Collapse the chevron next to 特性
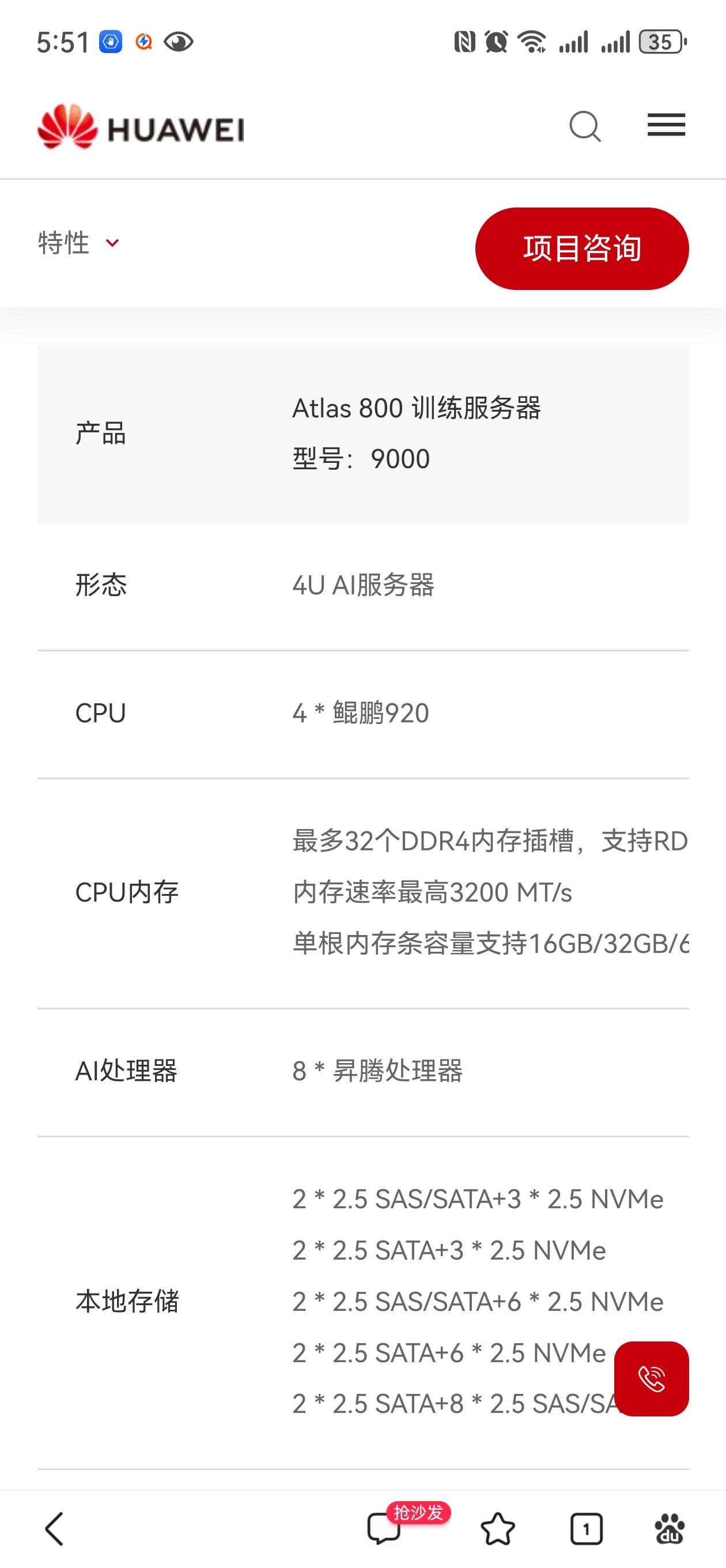The width and height of the screenshot is (726, 1568). point(111,243)
